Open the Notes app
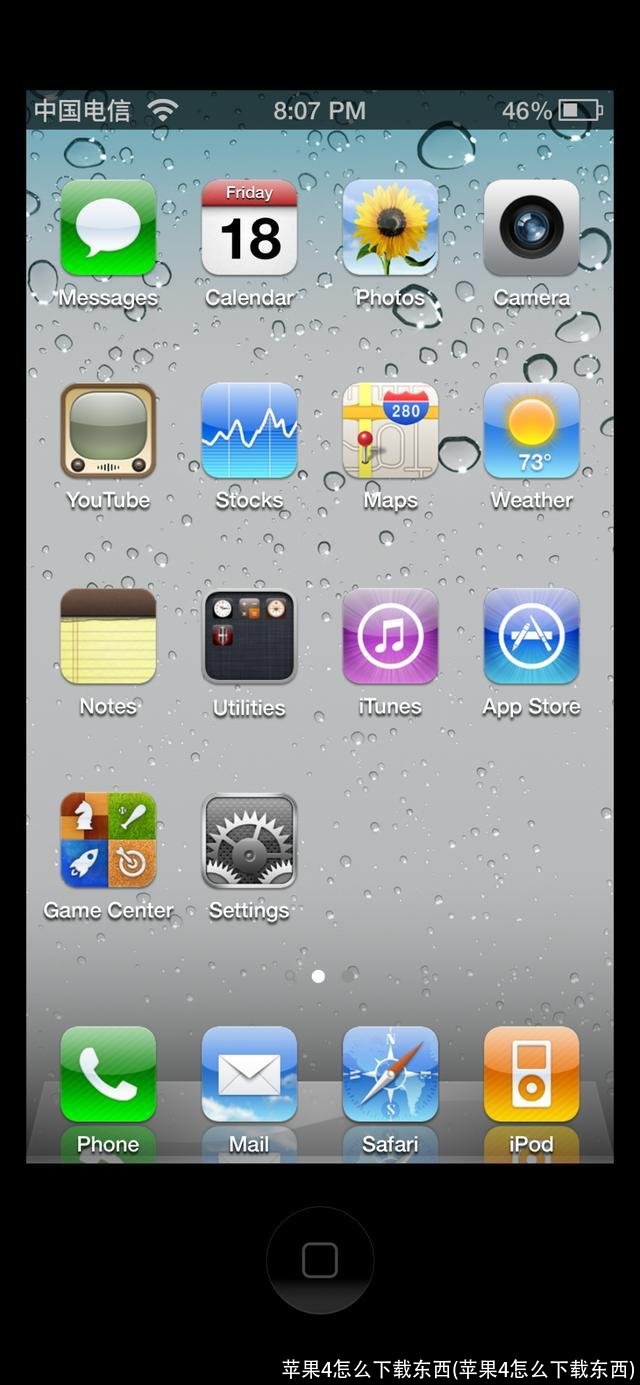Viewport: 640px width, 1385px height. pos(108,637)
